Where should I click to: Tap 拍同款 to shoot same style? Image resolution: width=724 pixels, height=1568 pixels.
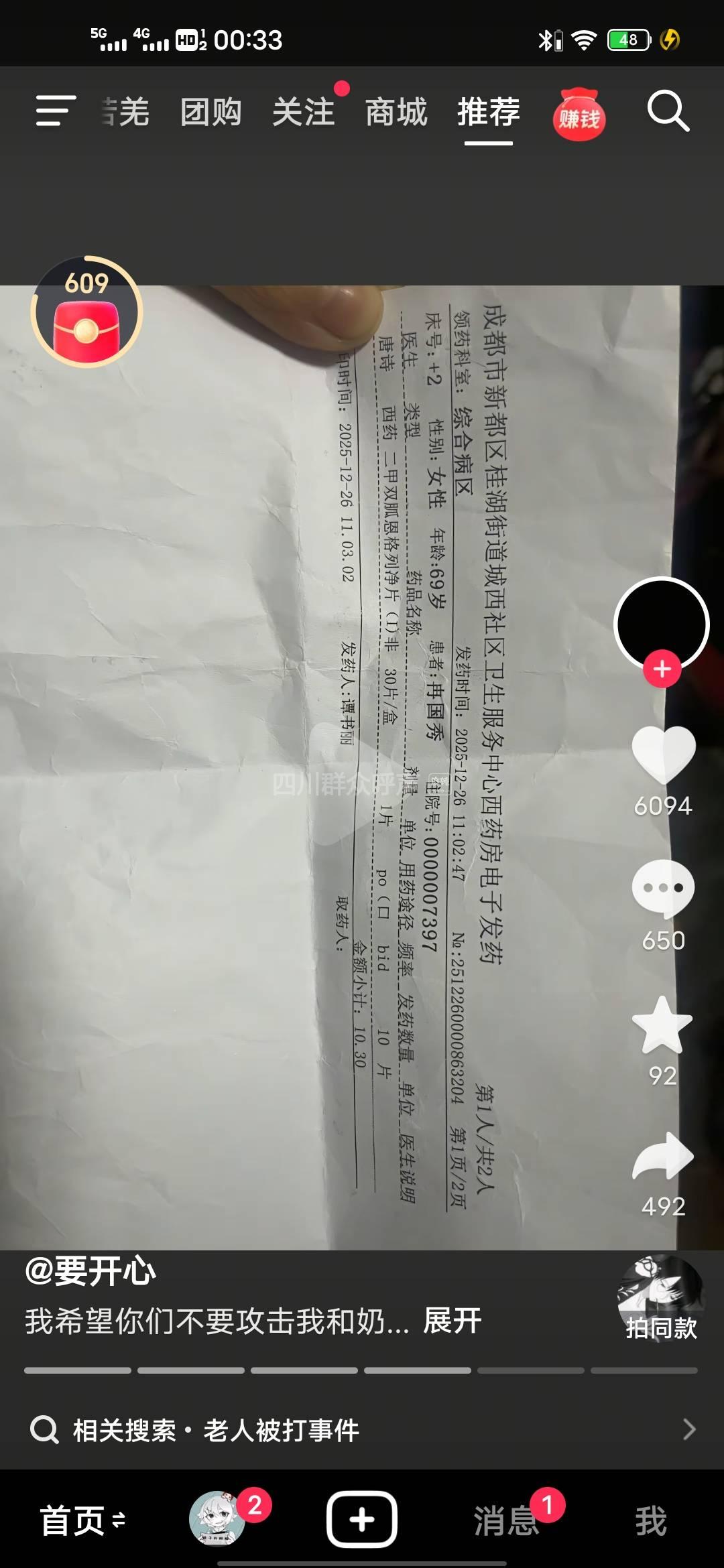point(661,1300)
